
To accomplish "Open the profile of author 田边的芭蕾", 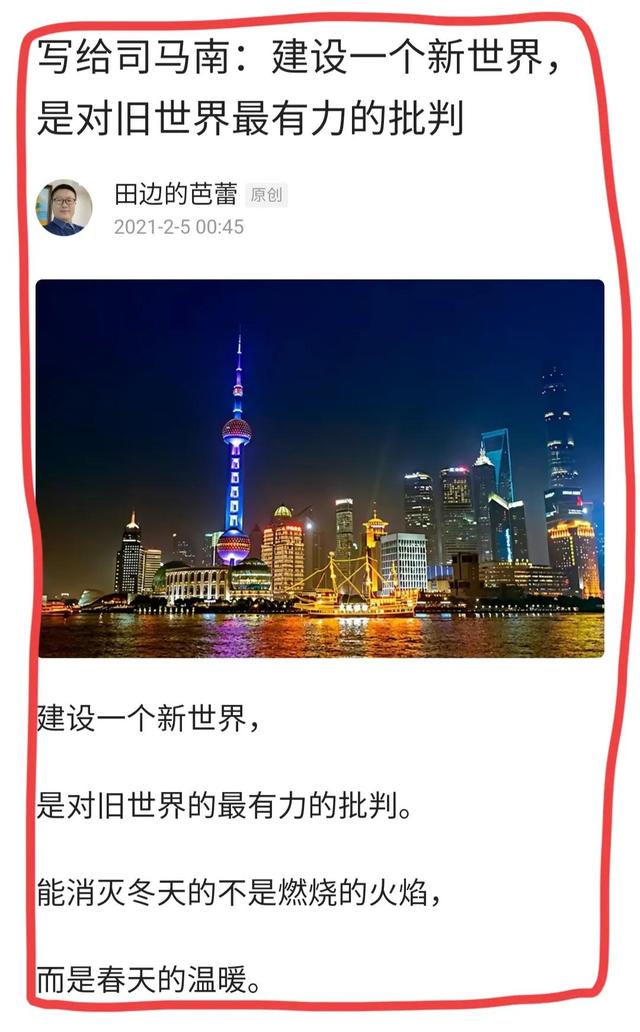I will point(175,194).
